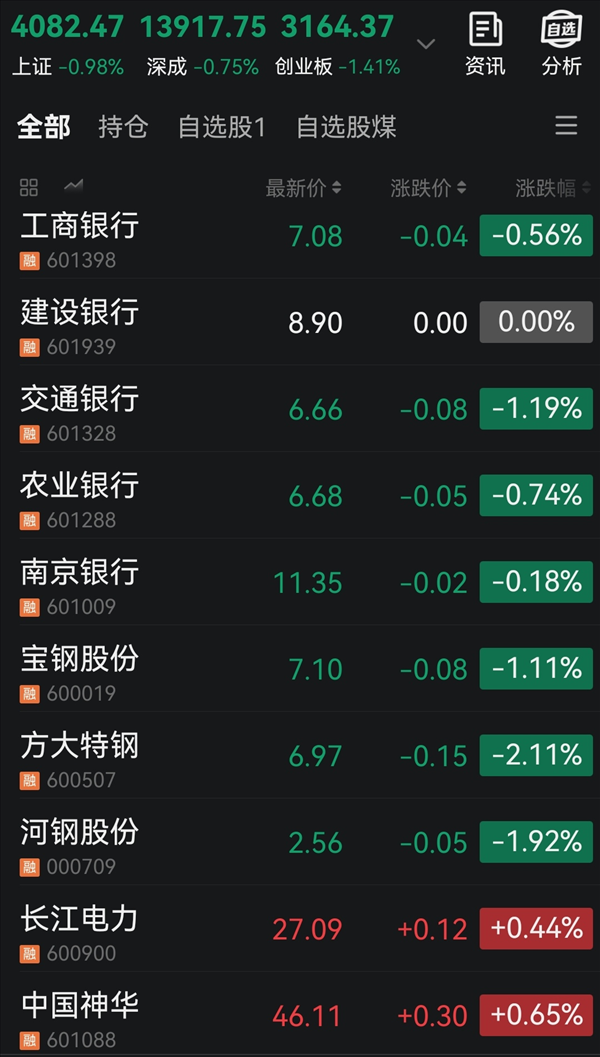The height and width of the screenshot is (1057, 600).
Task: Select the 自选股煤 tab
Action: point(346,127)
